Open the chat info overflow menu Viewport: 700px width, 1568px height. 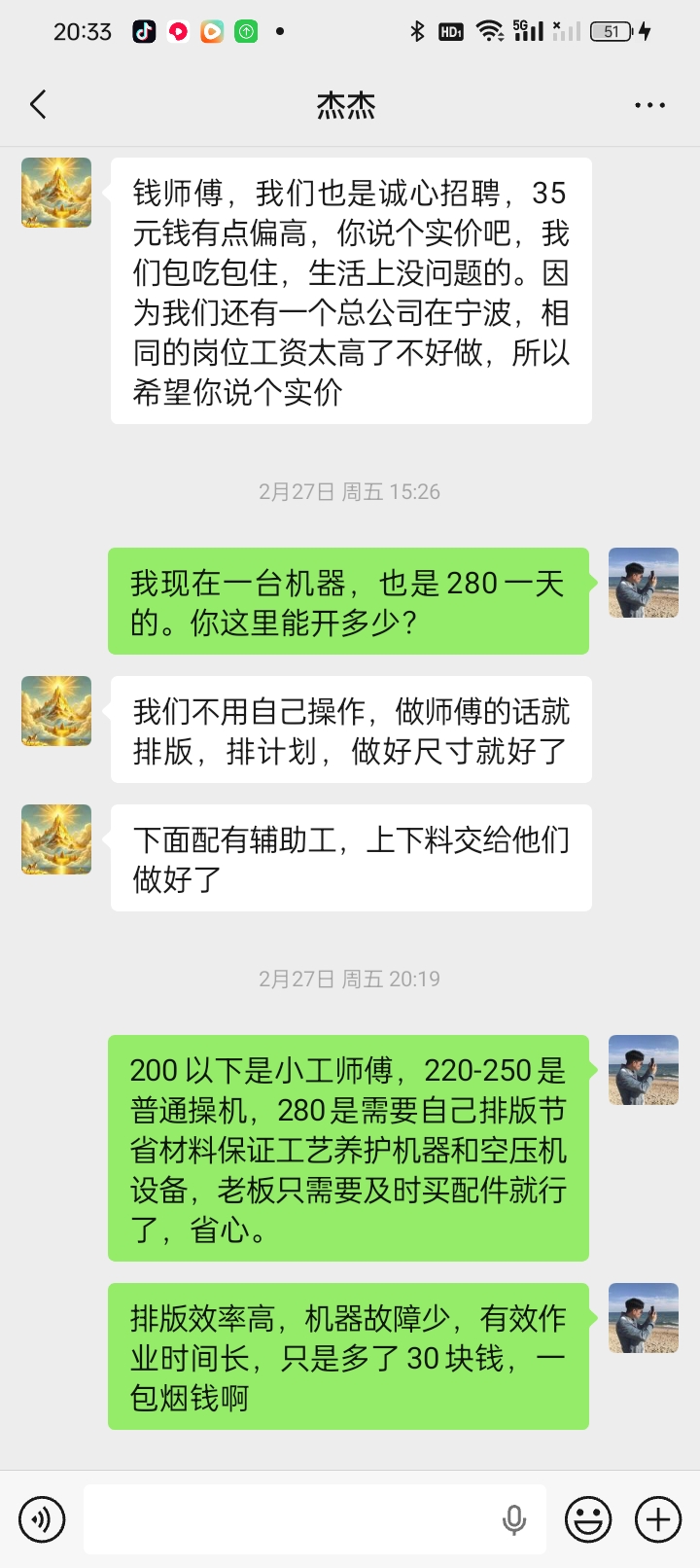[649, 105]
